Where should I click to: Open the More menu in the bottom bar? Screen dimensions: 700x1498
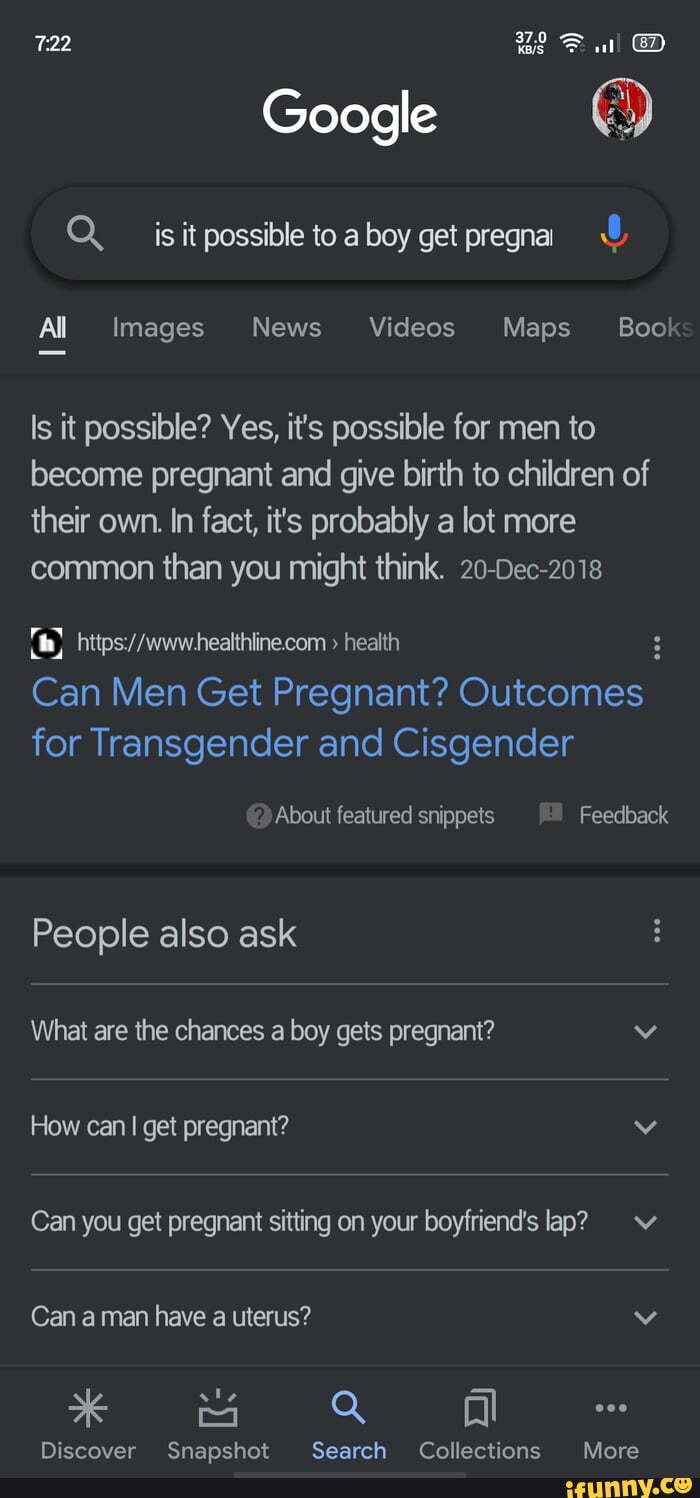[610, 1425]
